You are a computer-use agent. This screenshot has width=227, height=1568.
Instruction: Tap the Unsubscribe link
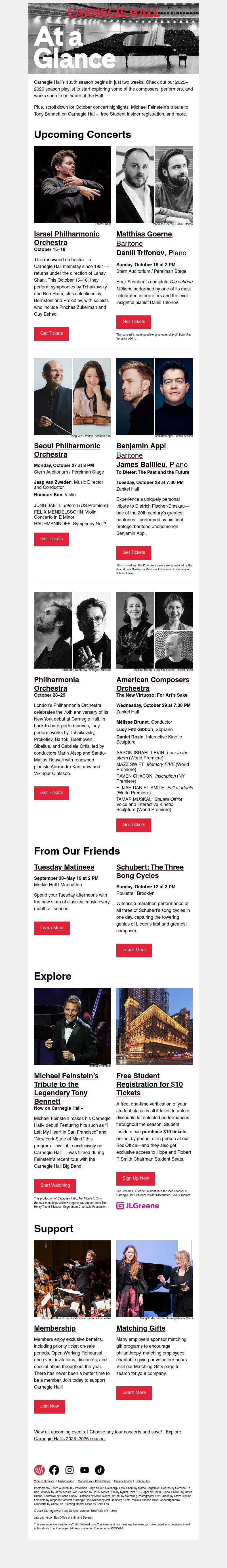[66, 1481]
